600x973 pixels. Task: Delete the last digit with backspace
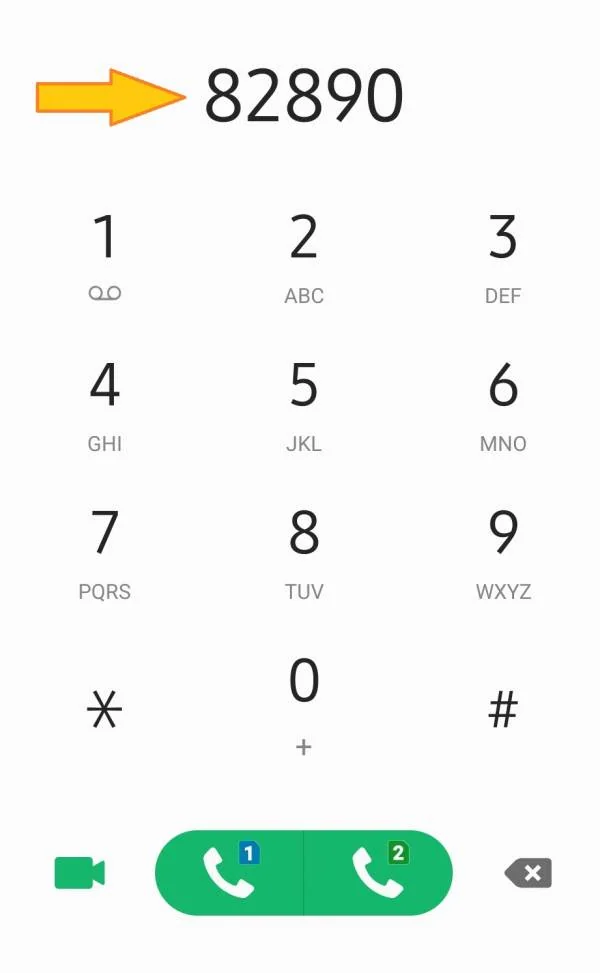[528, 873]
